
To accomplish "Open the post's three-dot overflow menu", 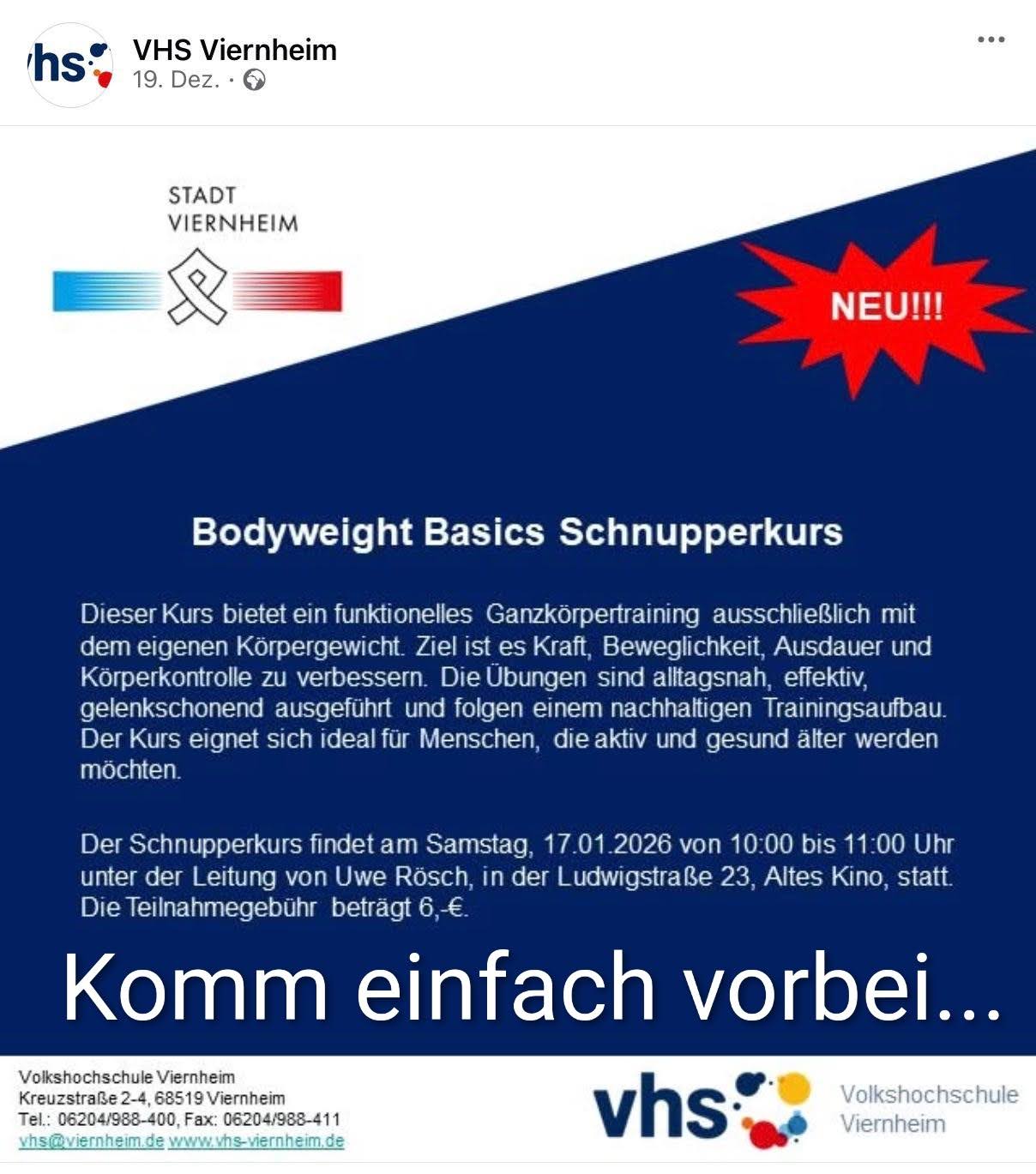I will pos(991,40).
